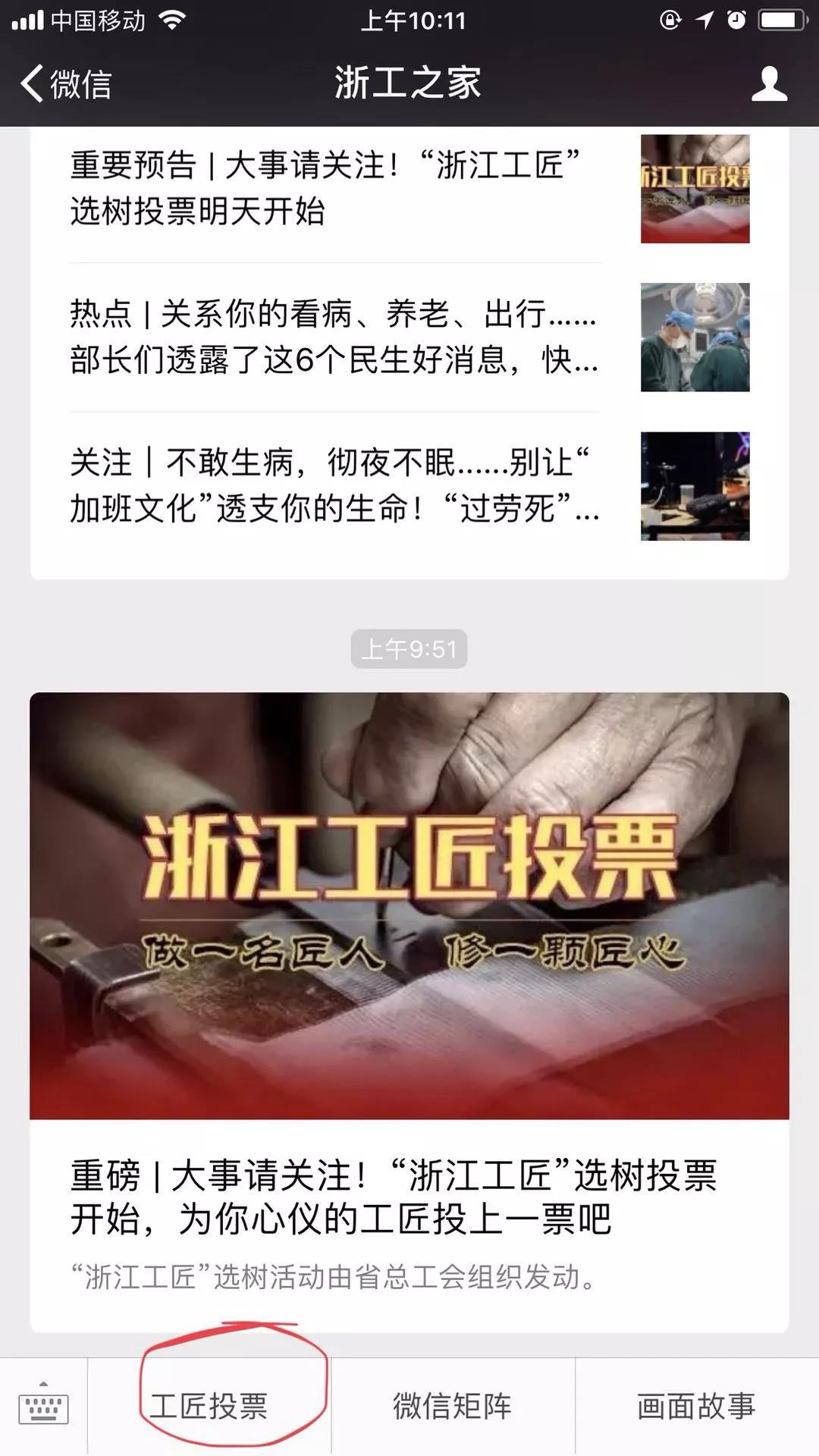
Task: Go back to 微信
Action: point(66,83)
